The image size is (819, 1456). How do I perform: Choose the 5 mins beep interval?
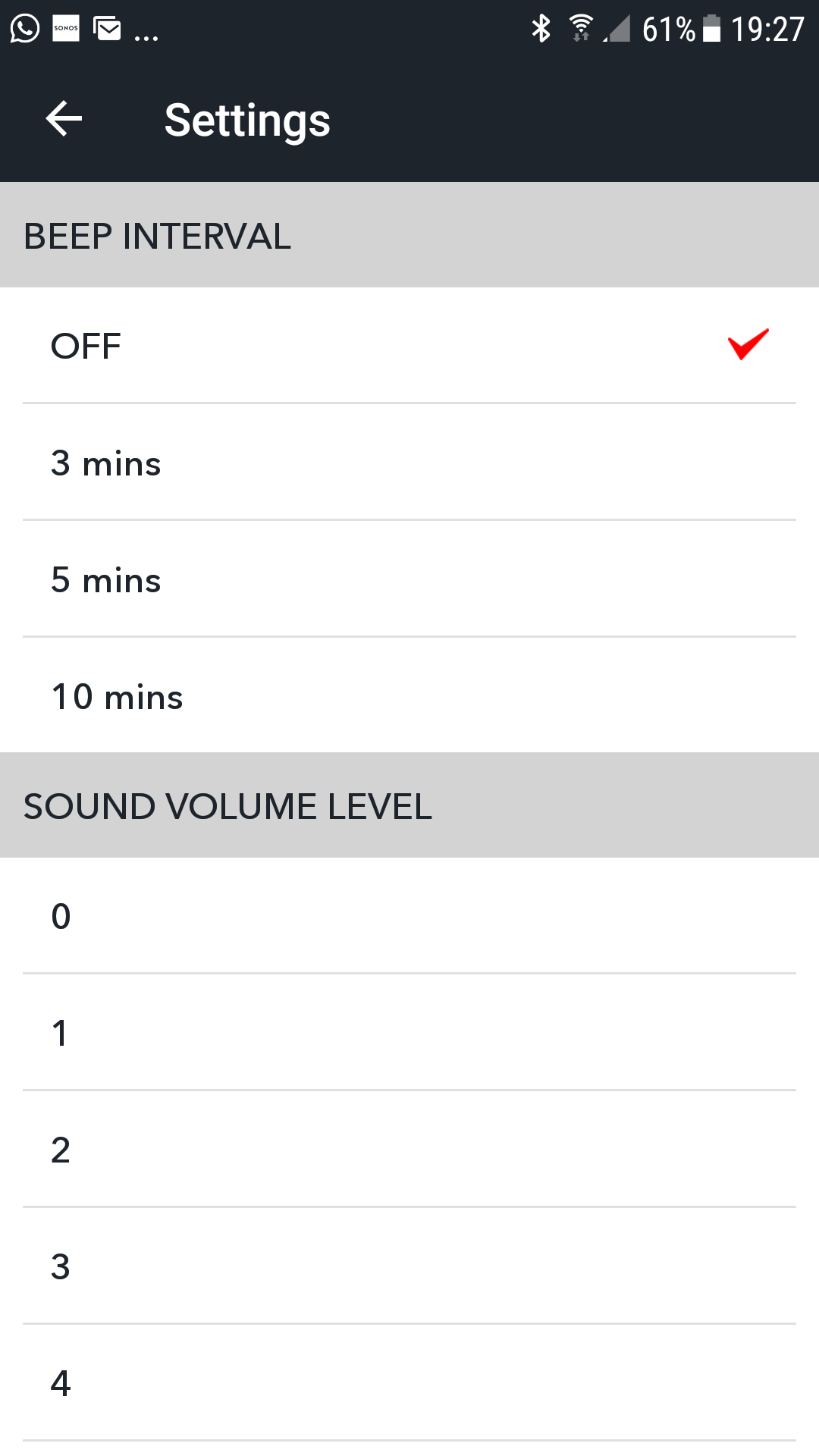click(x=409, y=579)
